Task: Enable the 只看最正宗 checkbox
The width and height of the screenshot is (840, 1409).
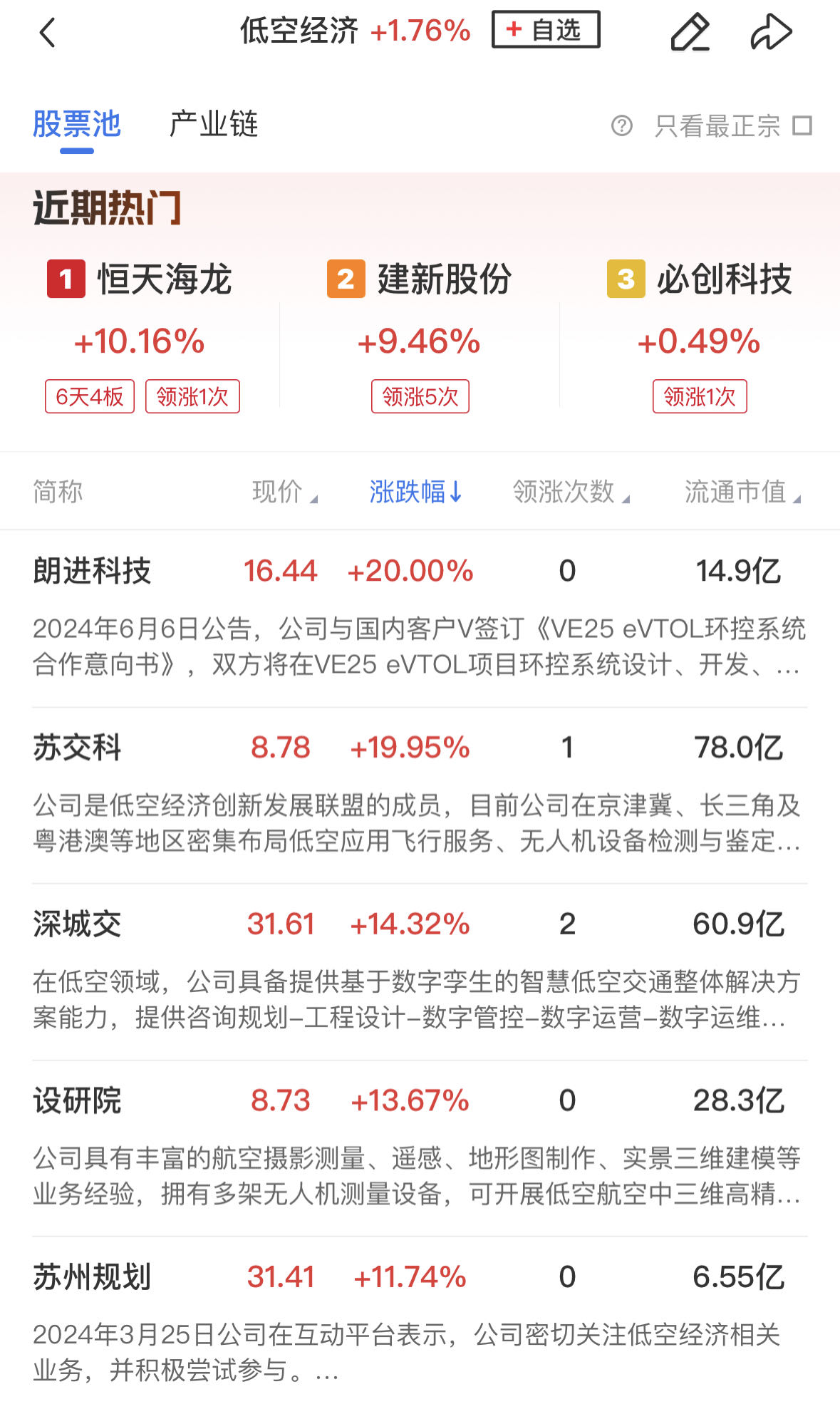Action: (802, 126)
